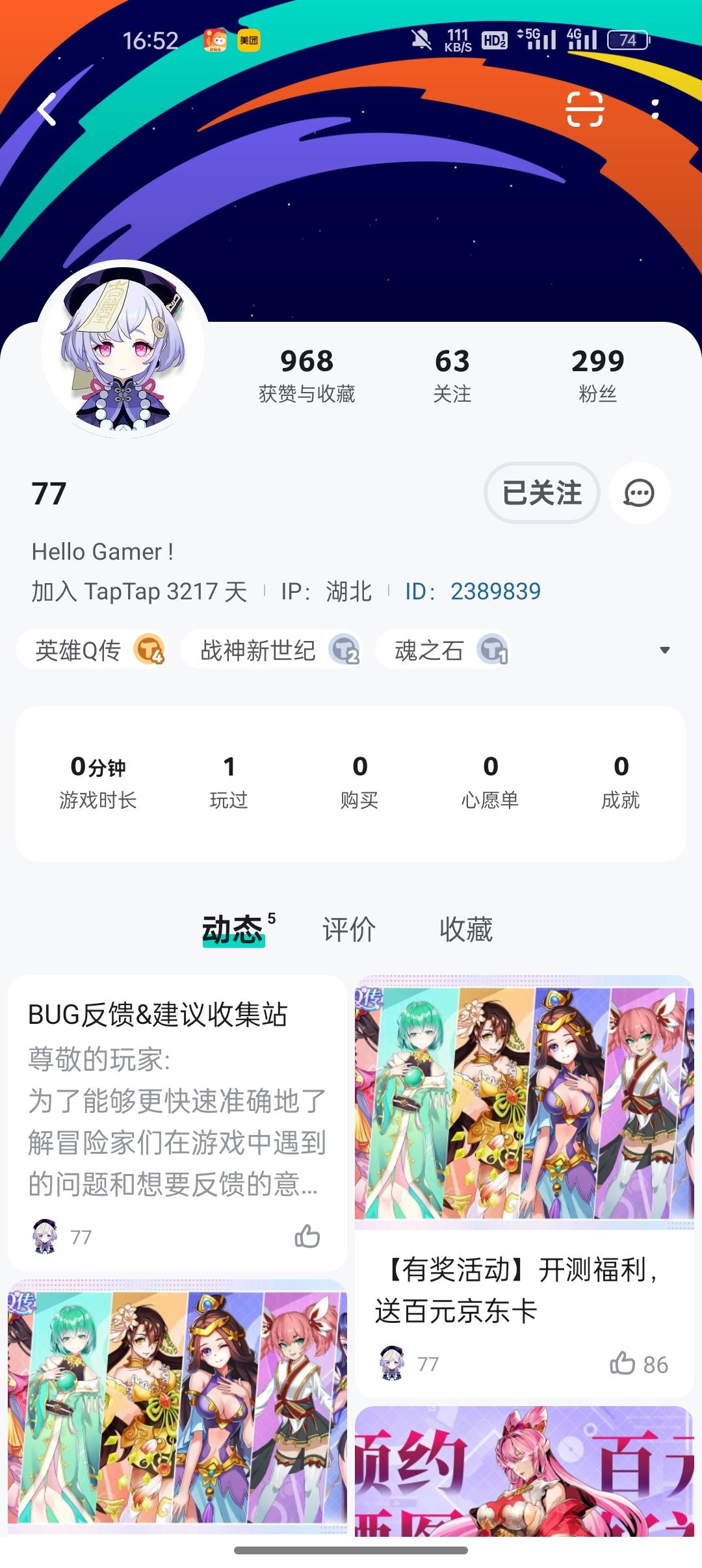Open the more options three-dot menu
This screenshot has width=702, height=1568.
tap(656, 111)
